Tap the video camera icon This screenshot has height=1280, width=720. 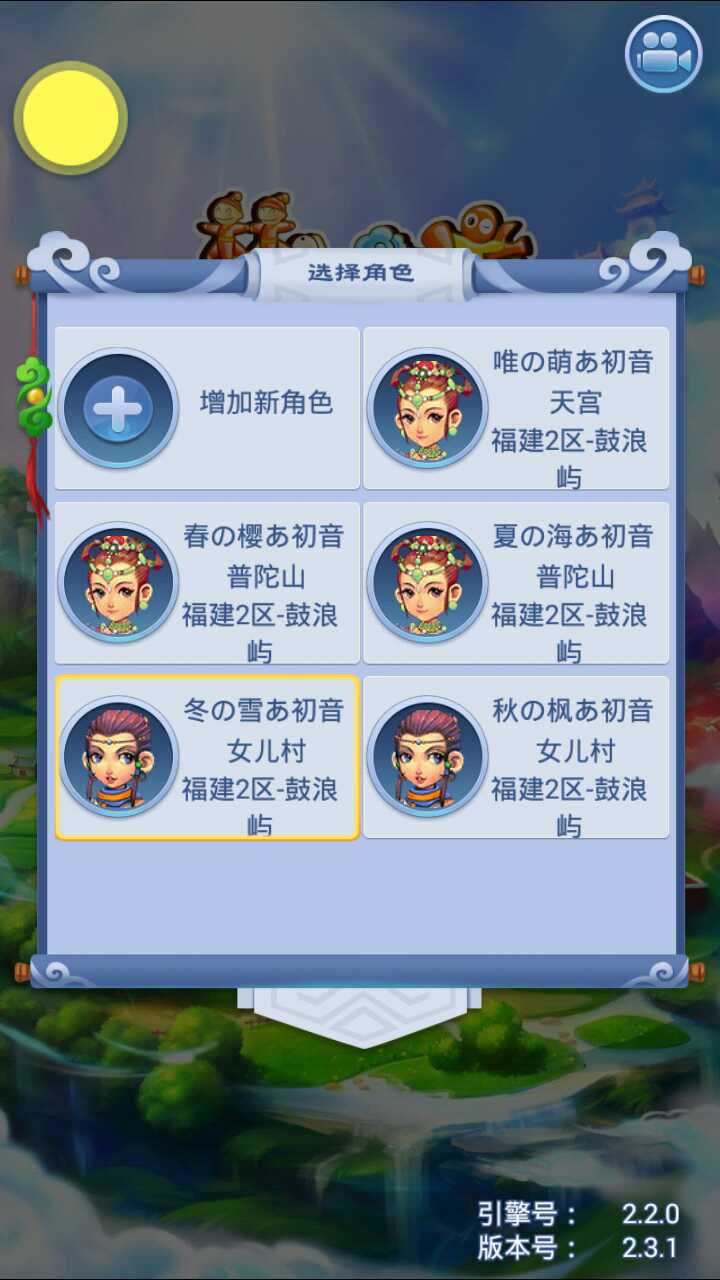pyautogui.click(x=663, y=54)
